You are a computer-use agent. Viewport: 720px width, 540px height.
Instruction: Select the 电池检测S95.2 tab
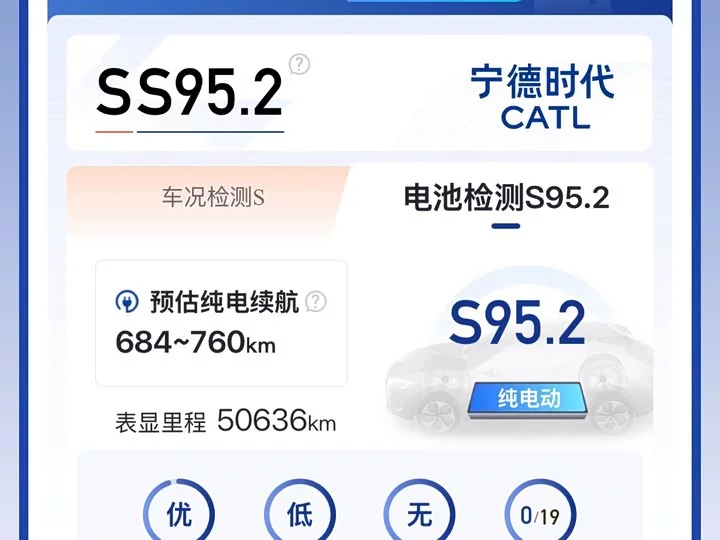tap(506, 198)
